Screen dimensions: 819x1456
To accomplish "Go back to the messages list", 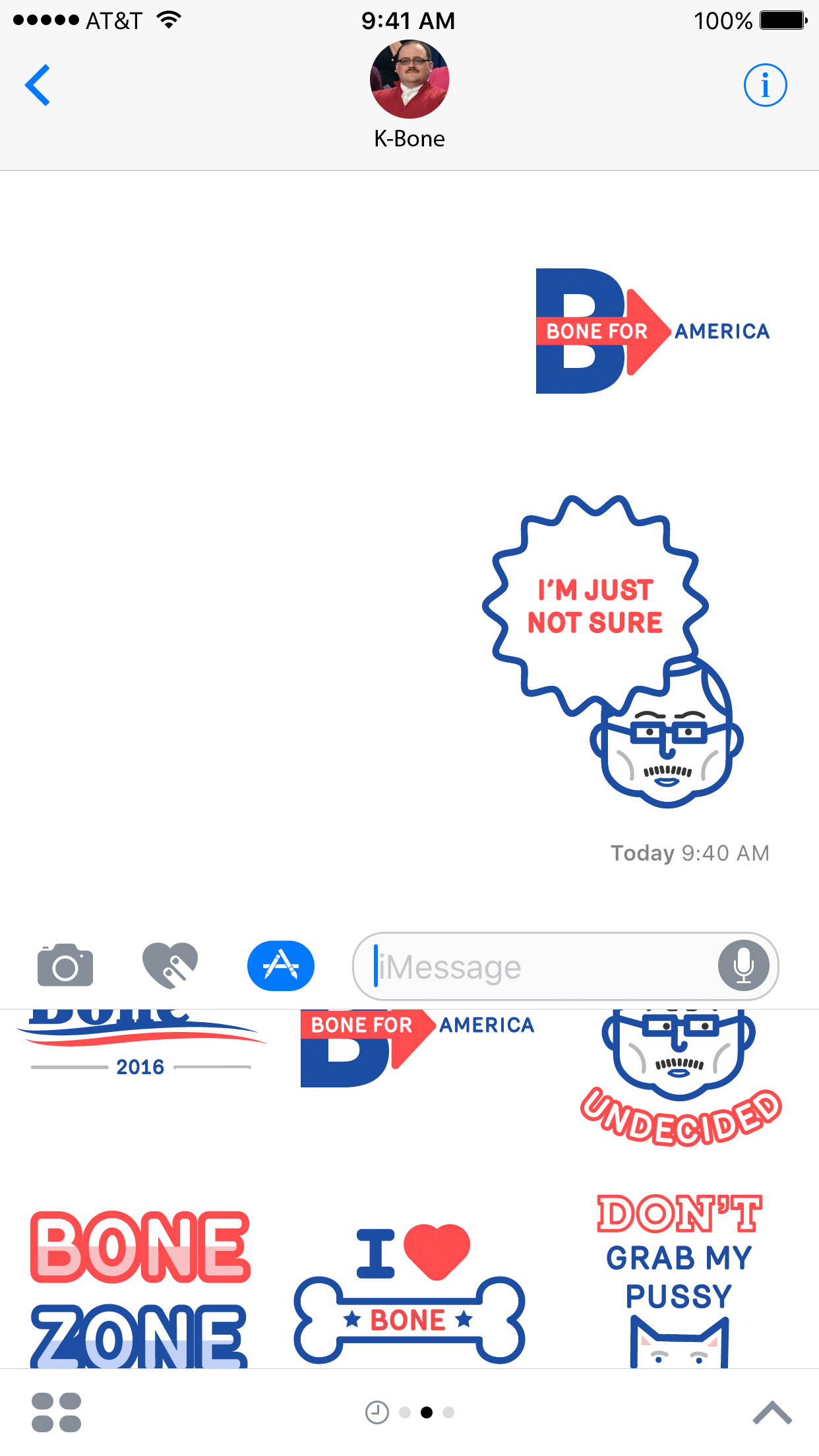I will 38,85.
